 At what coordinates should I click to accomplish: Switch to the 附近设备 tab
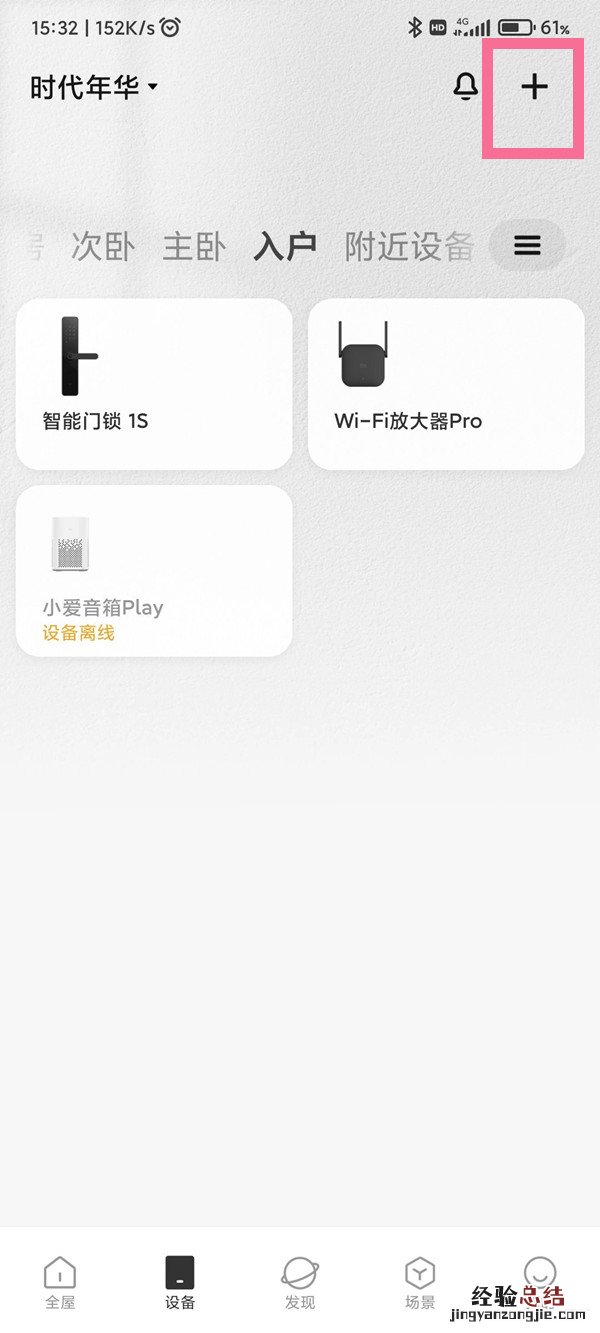pos(408,246)
